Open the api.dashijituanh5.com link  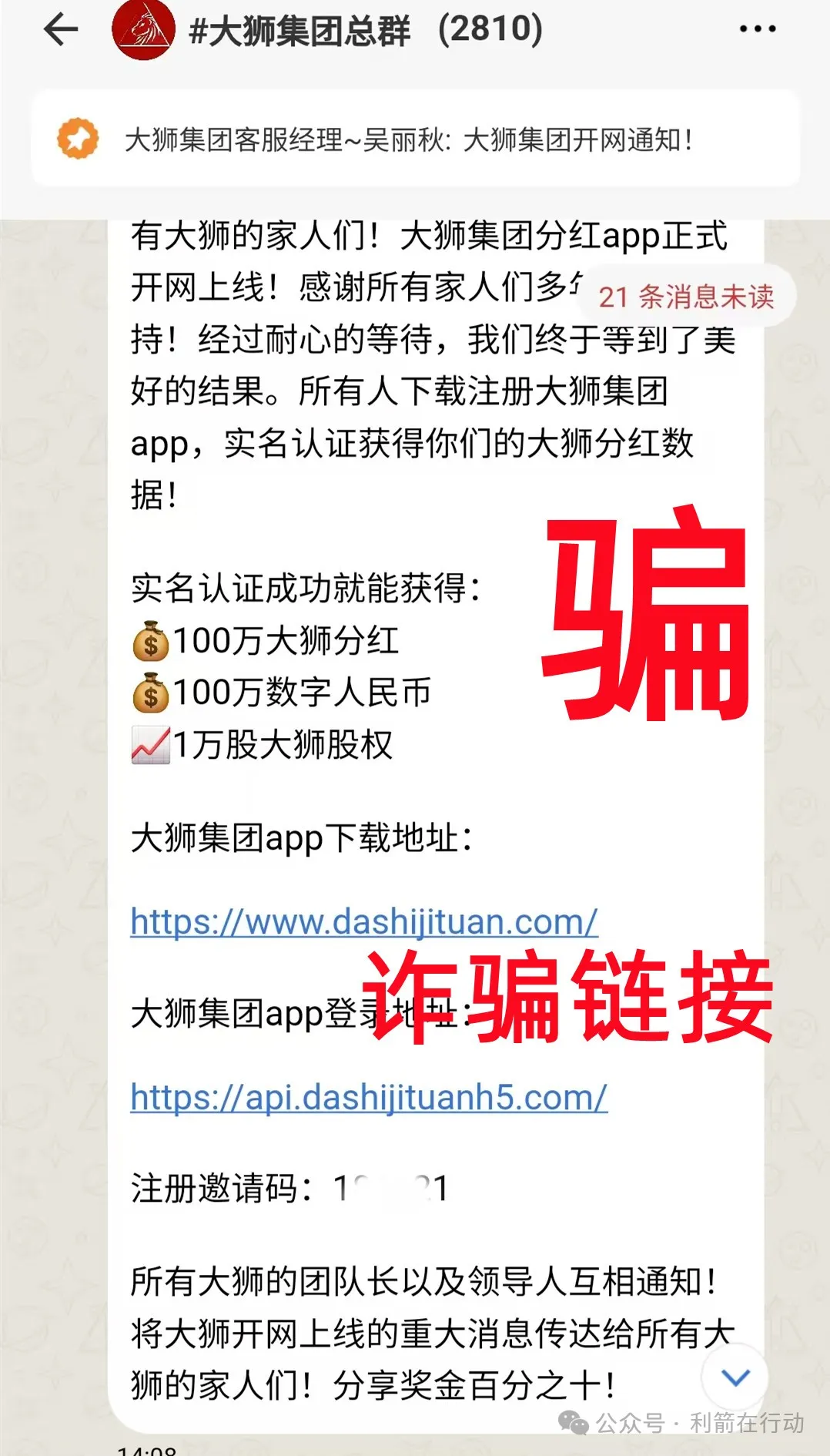(368, 1098)
